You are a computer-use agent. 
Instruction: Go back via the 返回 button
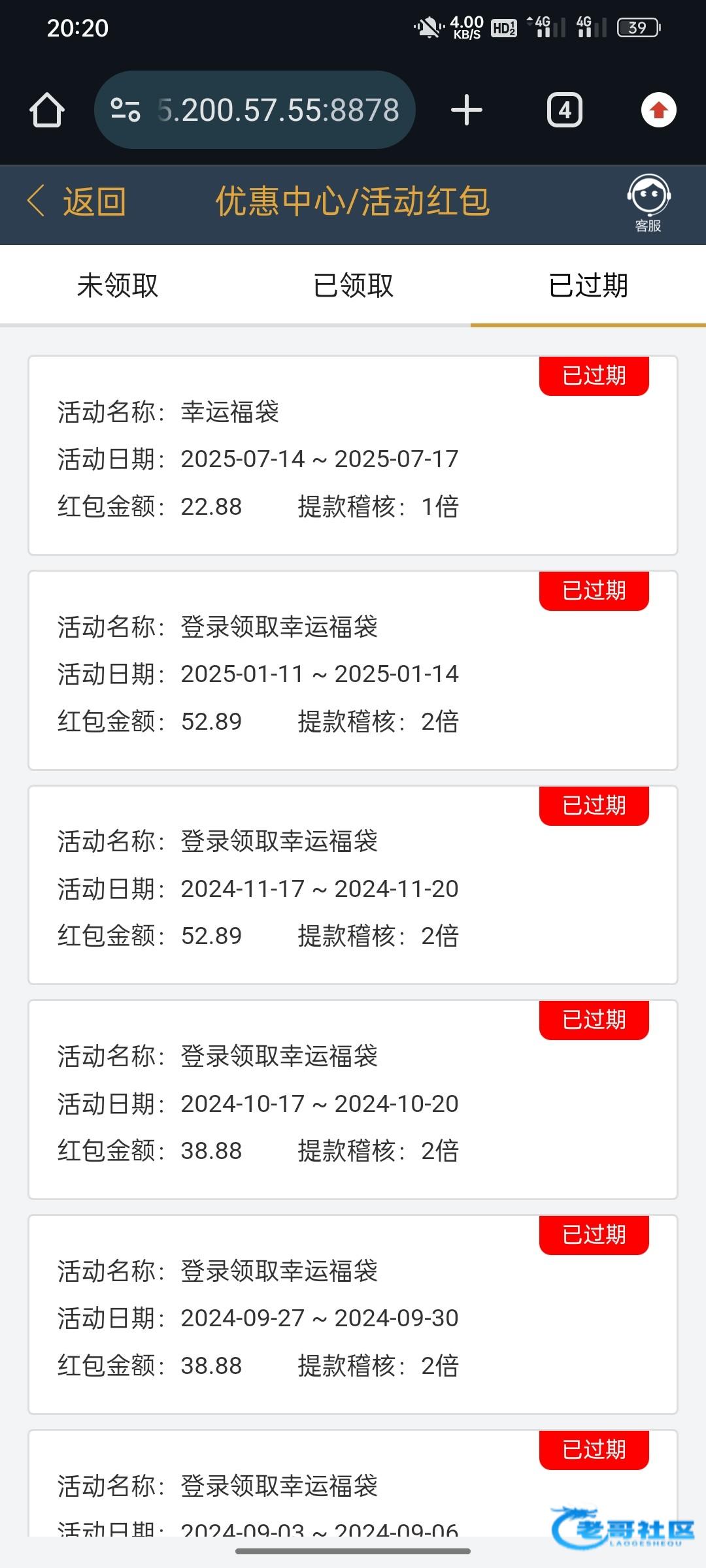77,201
